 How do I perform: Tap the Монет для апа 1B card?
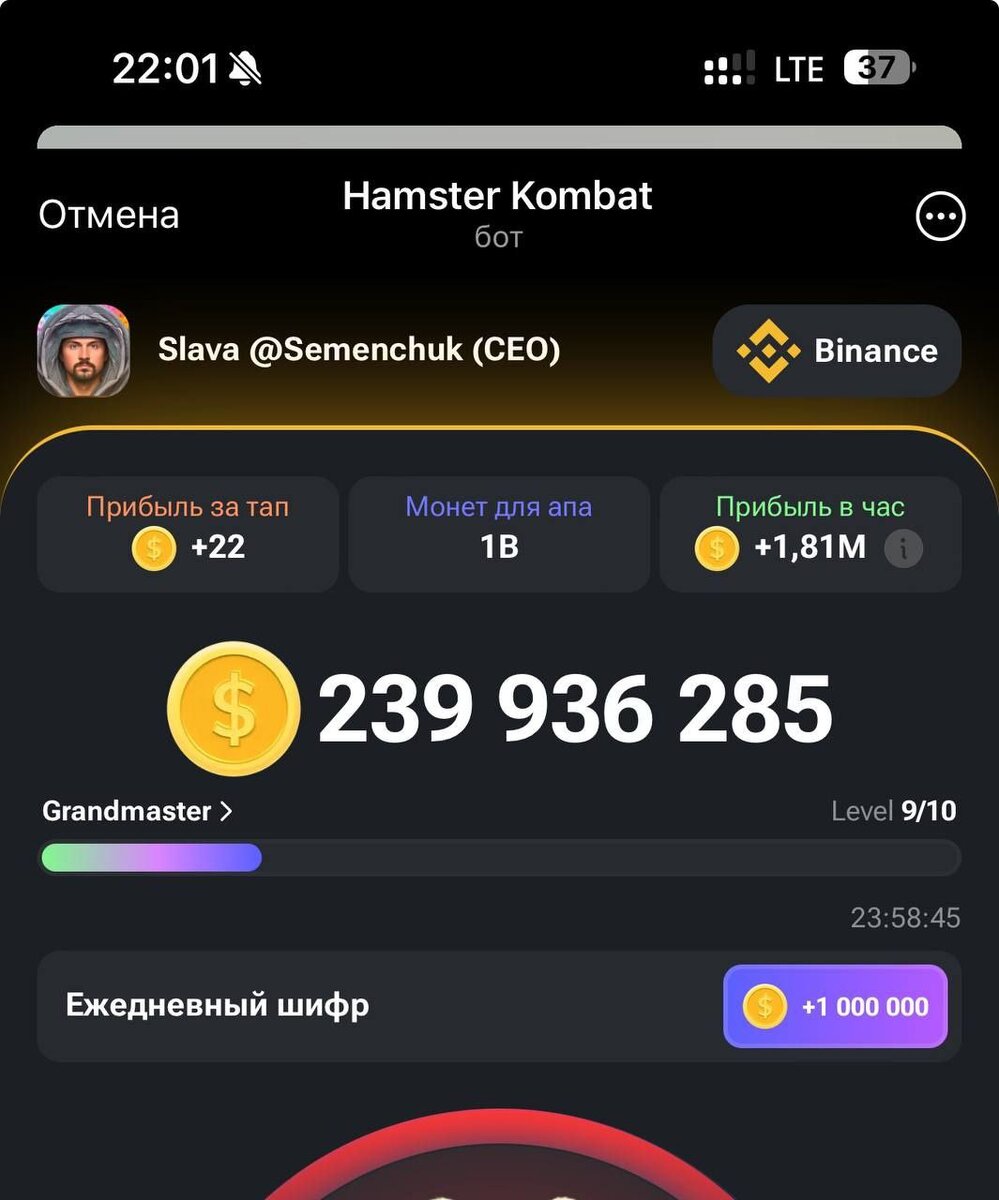click(x=499, y=533)
